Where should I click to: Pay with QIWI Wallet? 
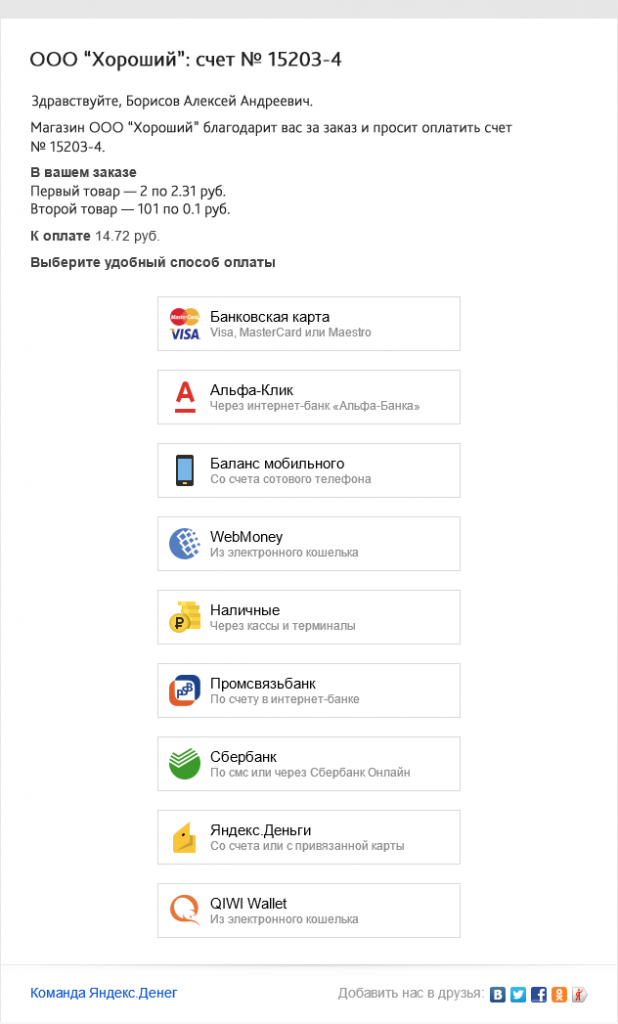pyautogui.click(x=308, y=910)
